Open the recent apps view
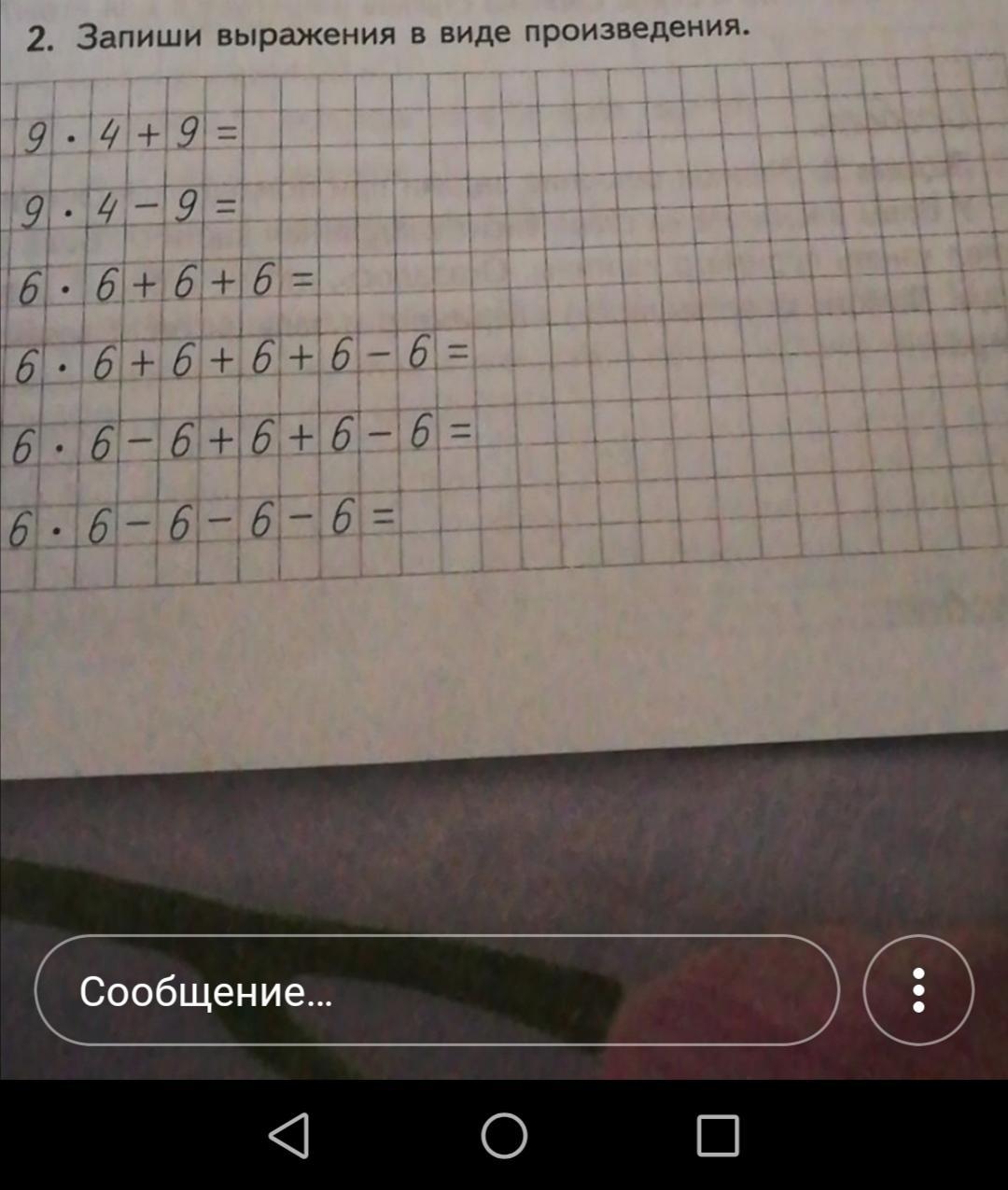This screenshot has width=1008, height=1190. coord(718,1135)
